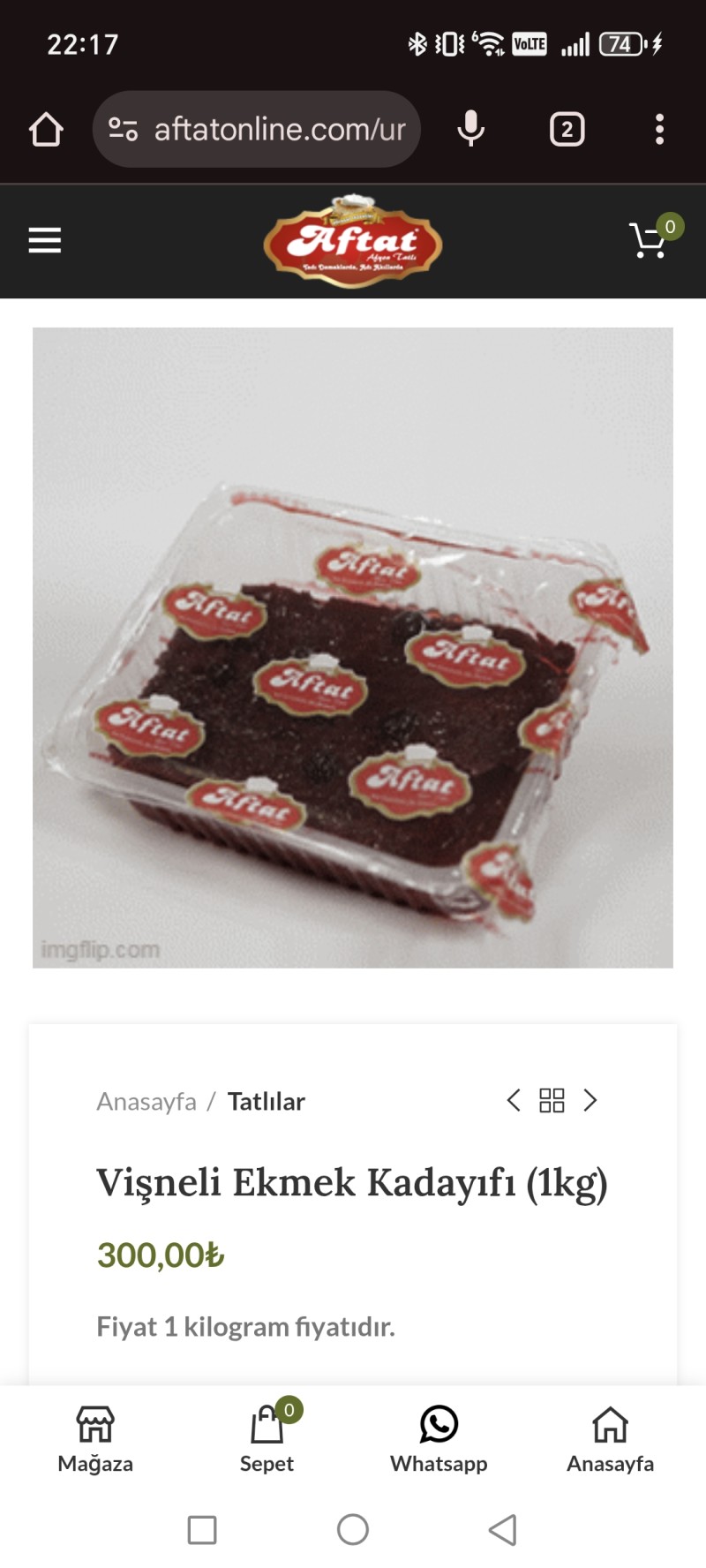Open the hamburger menu
This screenshot has height=1568, width=706.
click(x=45, y=240)
